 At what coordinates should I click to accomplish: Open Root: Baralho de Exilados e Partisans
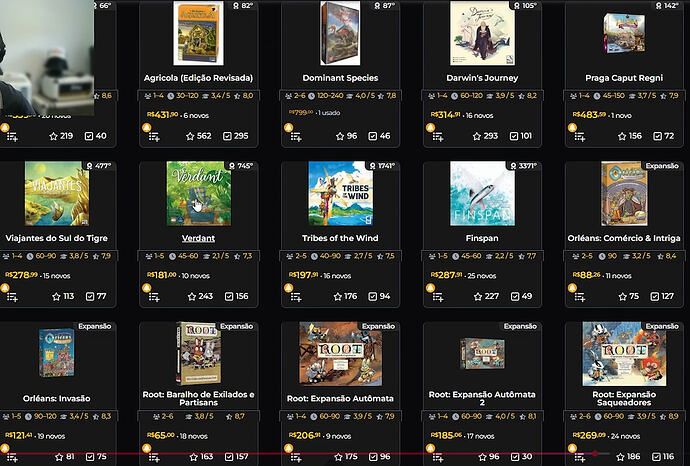pos(198,398)
